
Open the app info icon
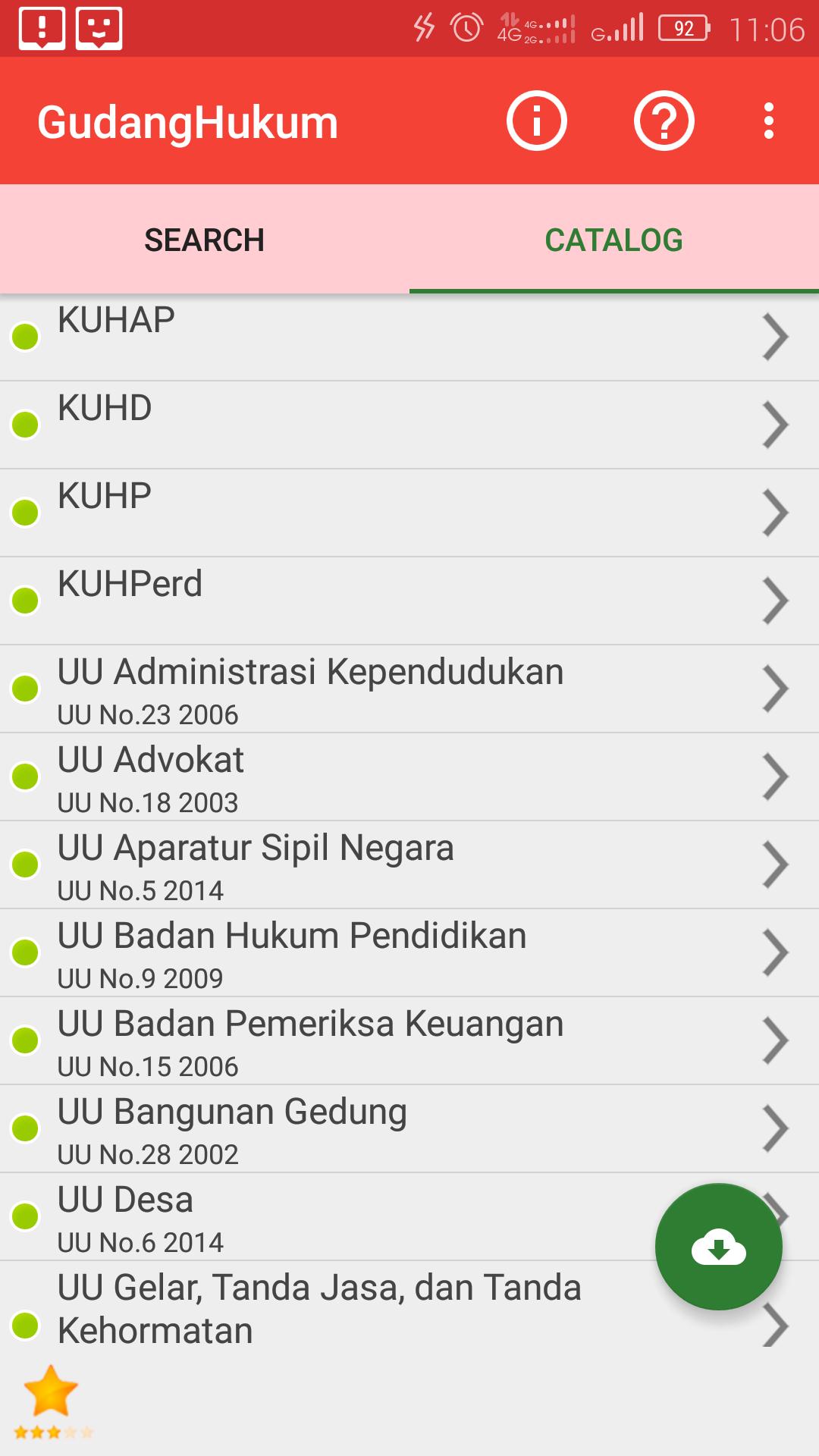click(536, 119)
